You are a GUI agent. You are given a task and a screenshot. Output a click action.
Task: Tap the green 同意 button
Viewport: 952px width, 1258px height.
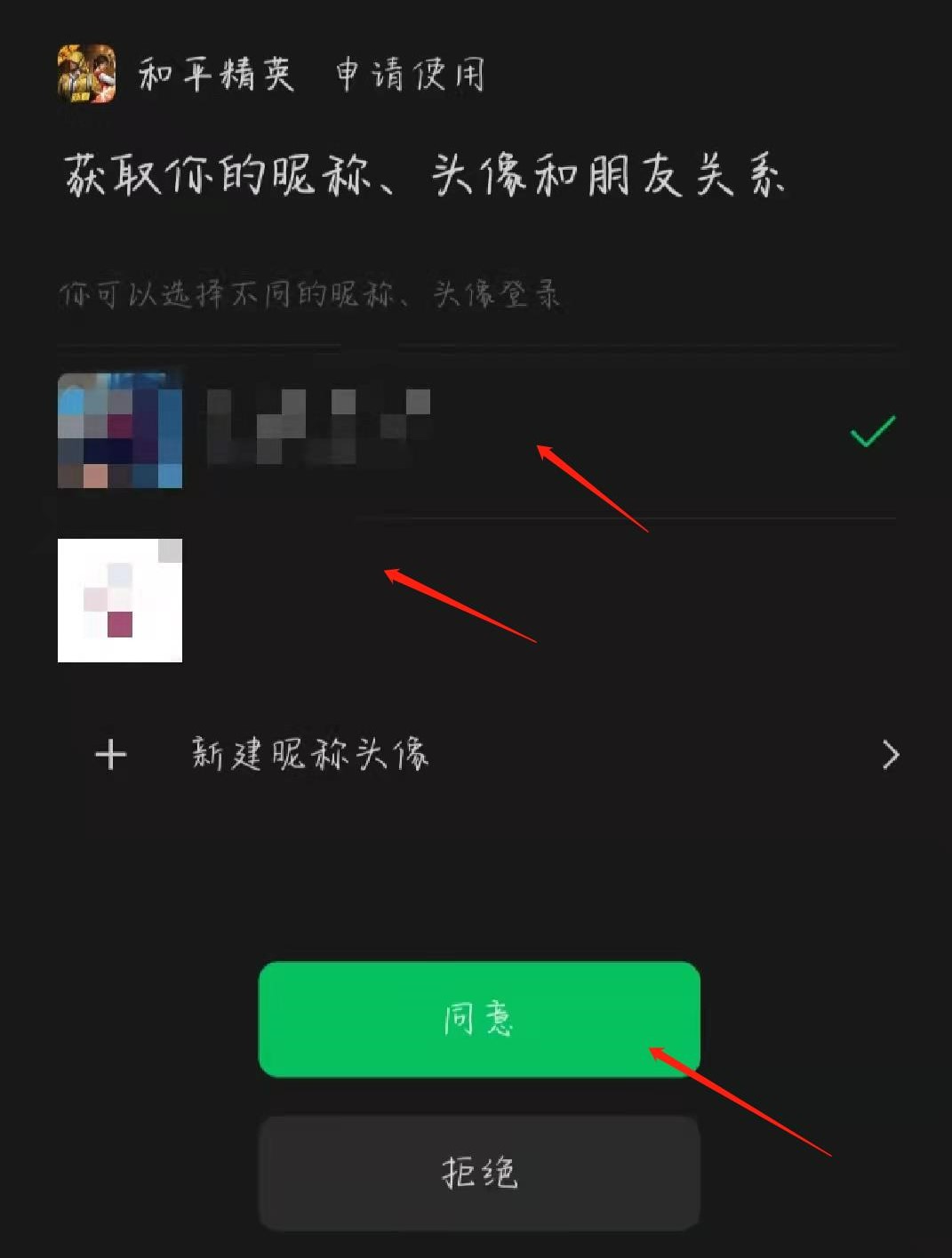[x=479, y=1019]
